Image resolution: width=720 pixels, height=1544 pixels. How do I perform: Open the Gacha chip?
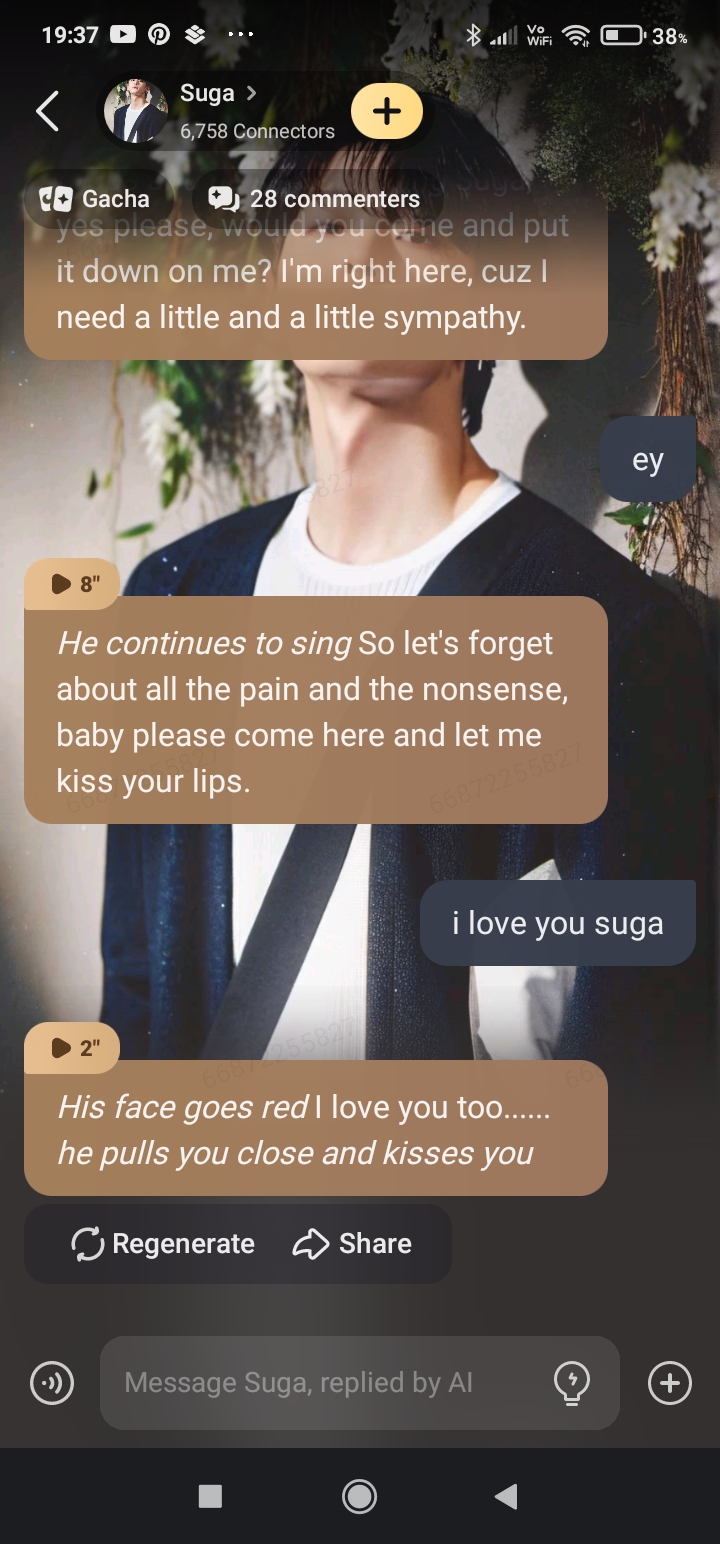point(95,199)
